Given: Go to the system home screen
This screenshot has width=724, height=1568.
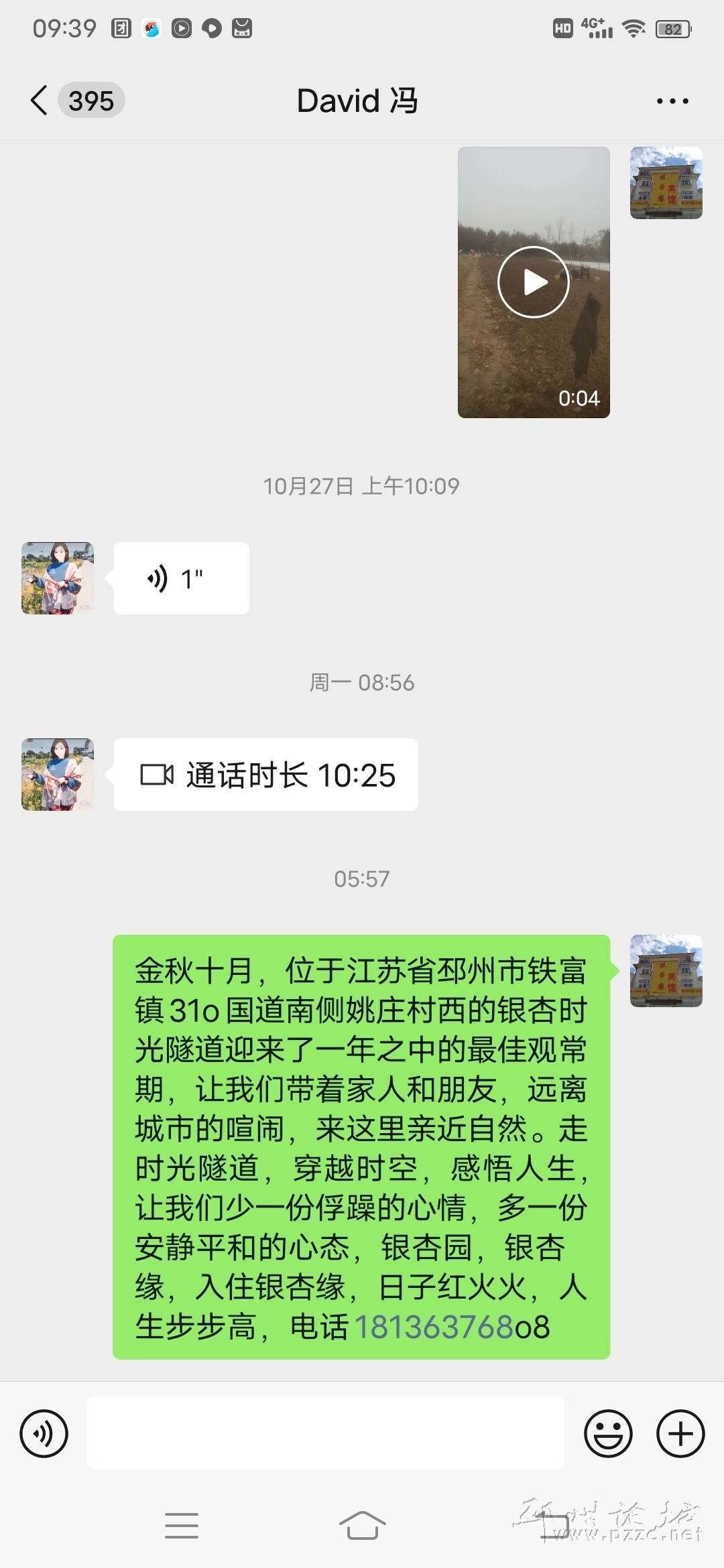Looking at the screenshot, I should coord(362,1526).
